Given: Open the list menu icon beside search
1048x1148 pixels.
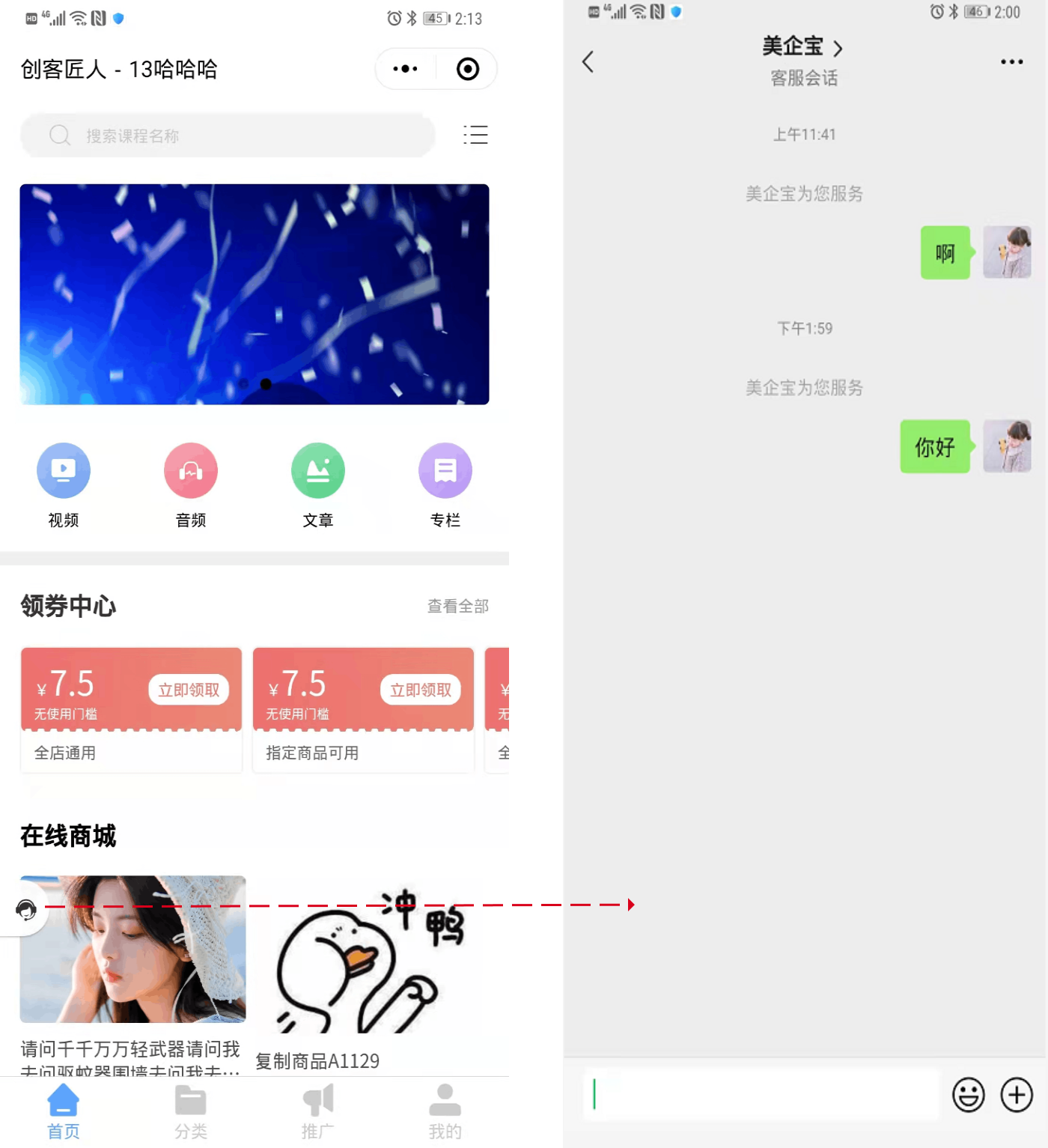Looking at the screenshot, I should (475, 135).
